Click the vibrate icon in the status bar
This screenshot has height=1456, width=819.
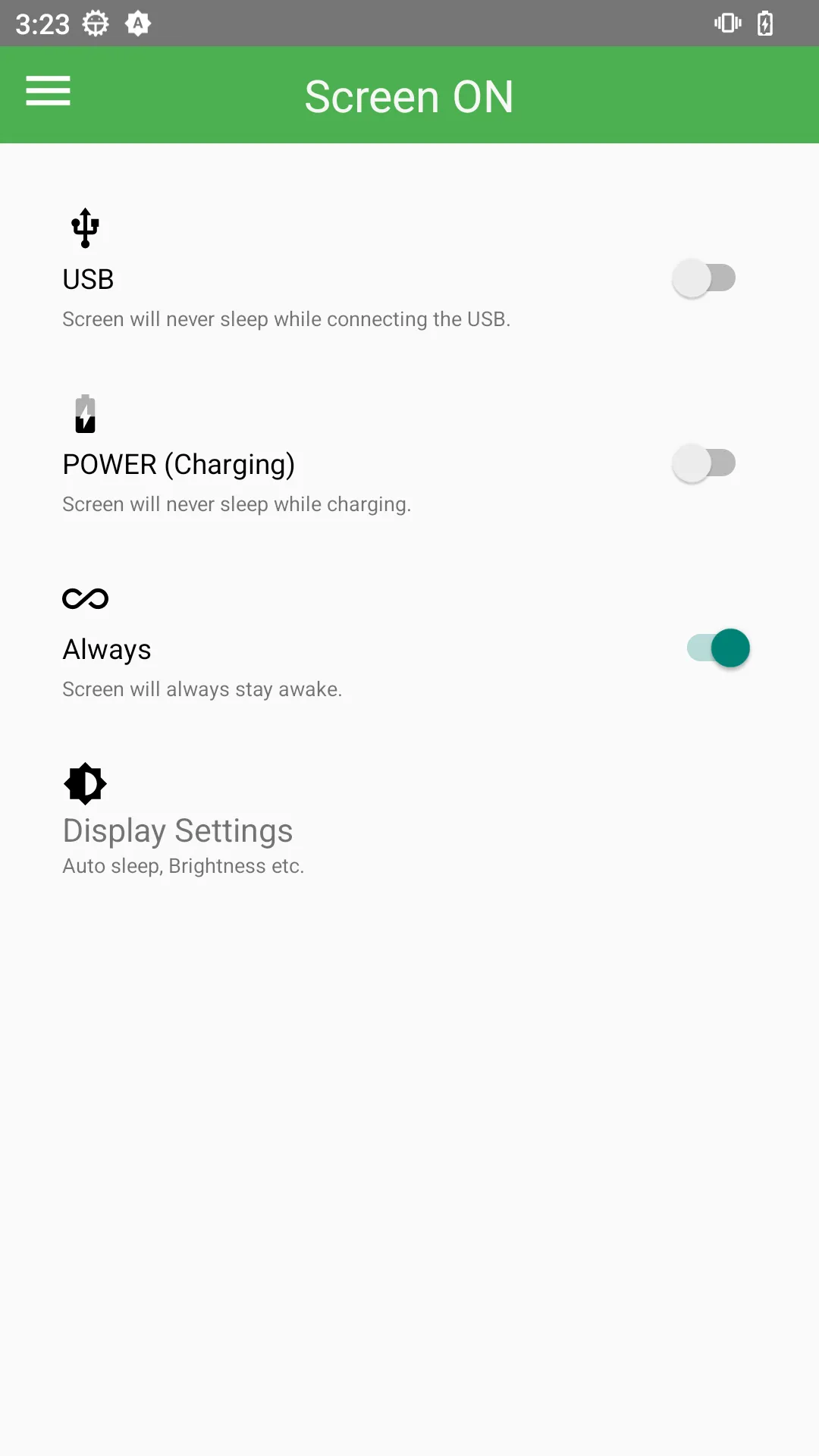[x=726, y=24]
